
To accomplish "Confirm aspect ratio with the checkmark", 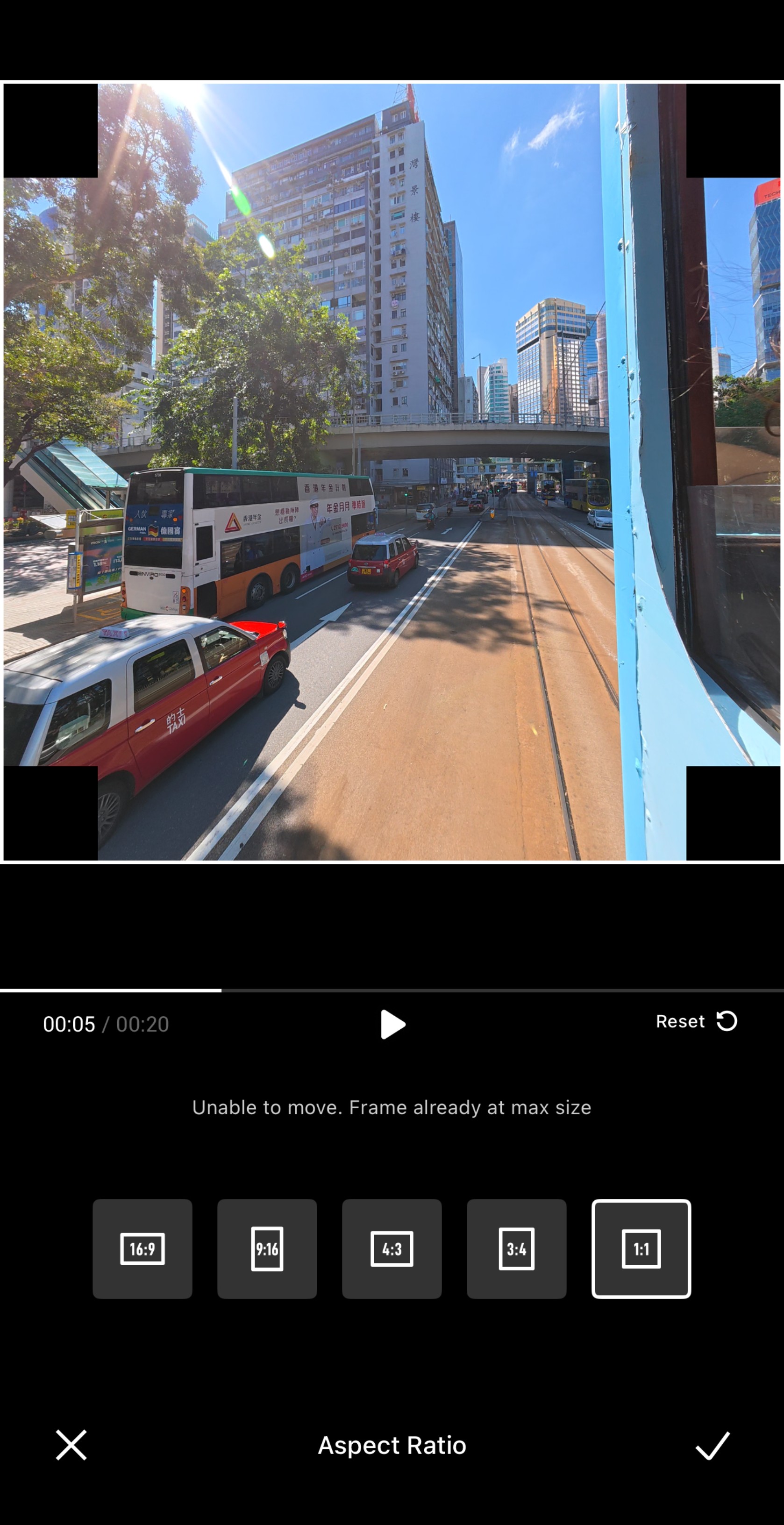I will click(x=713, y=1445).
